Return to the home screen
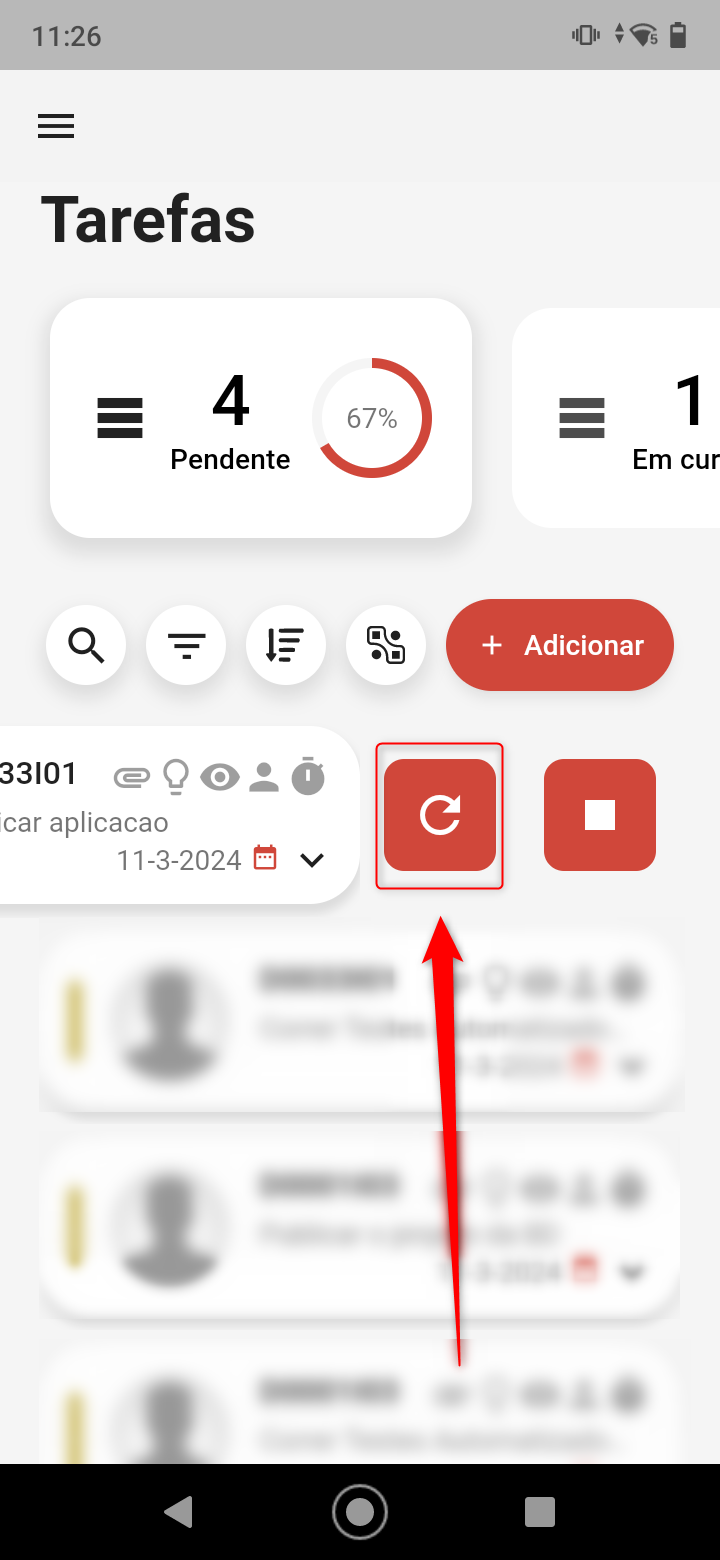Viewport: 720px width, 1560px height. tap(360, 1512)
